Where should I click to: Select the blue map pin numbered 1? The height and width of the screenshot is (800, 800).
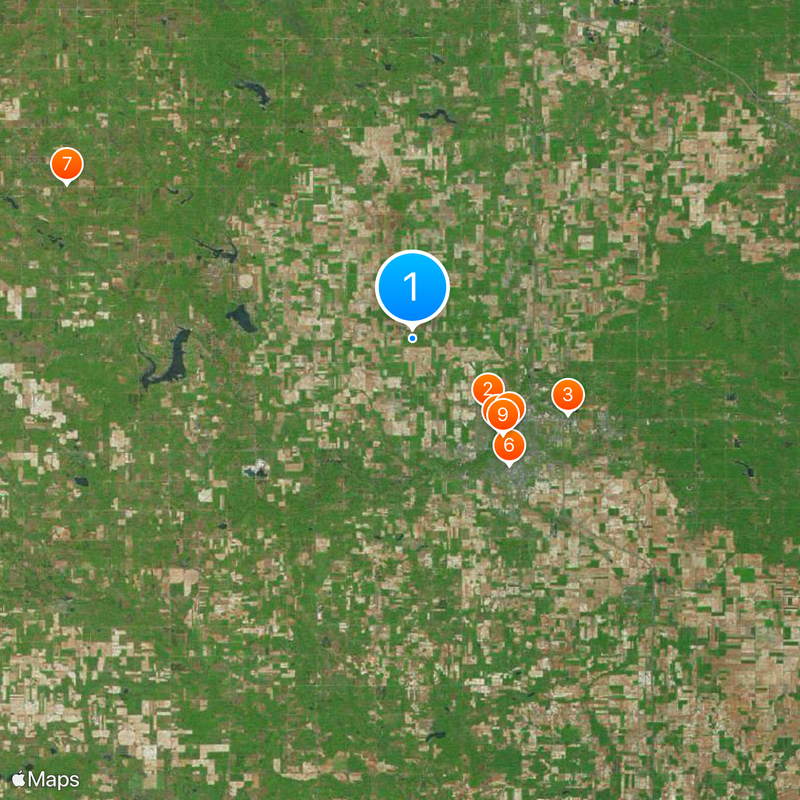coord(412,287)
